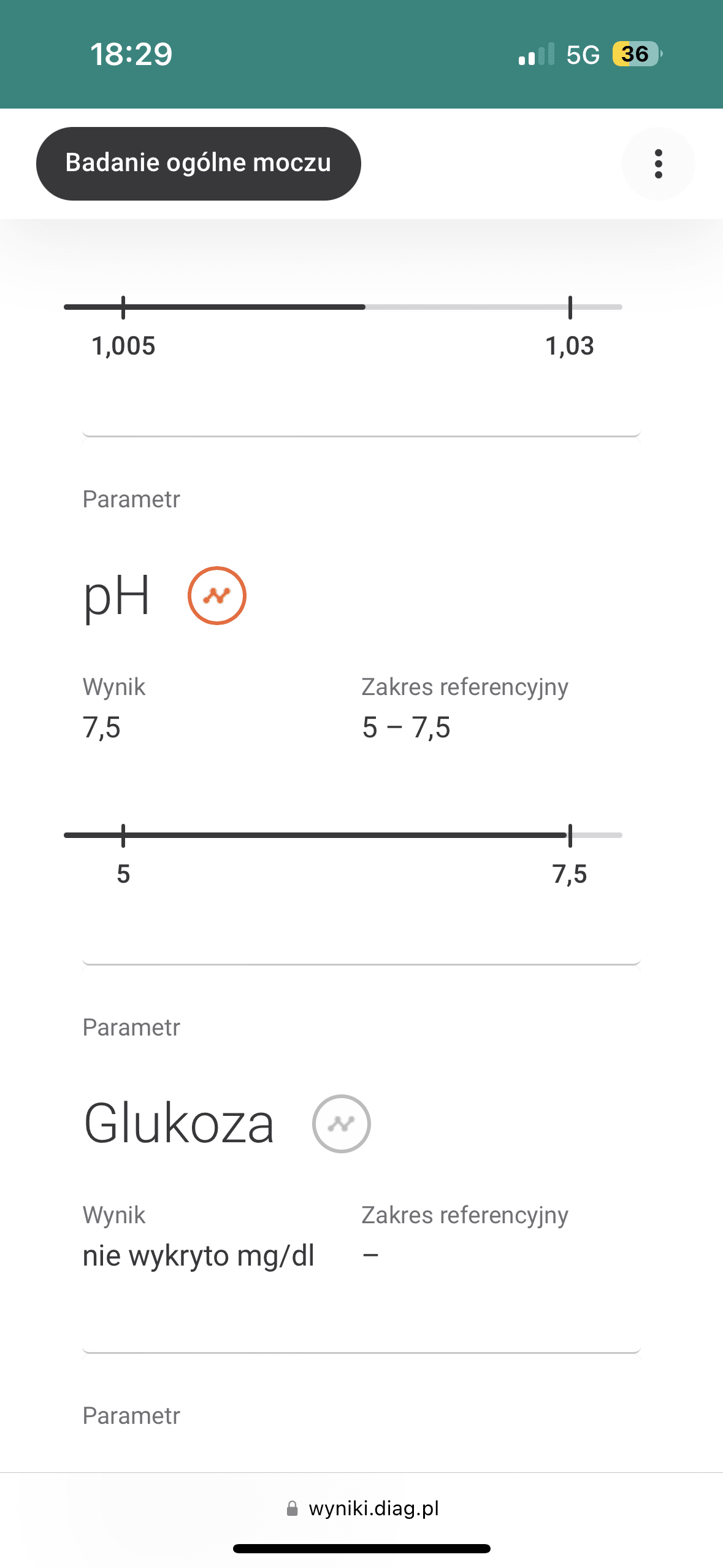Tap the wyniki.diag.pl address bar

[362, 1508]
